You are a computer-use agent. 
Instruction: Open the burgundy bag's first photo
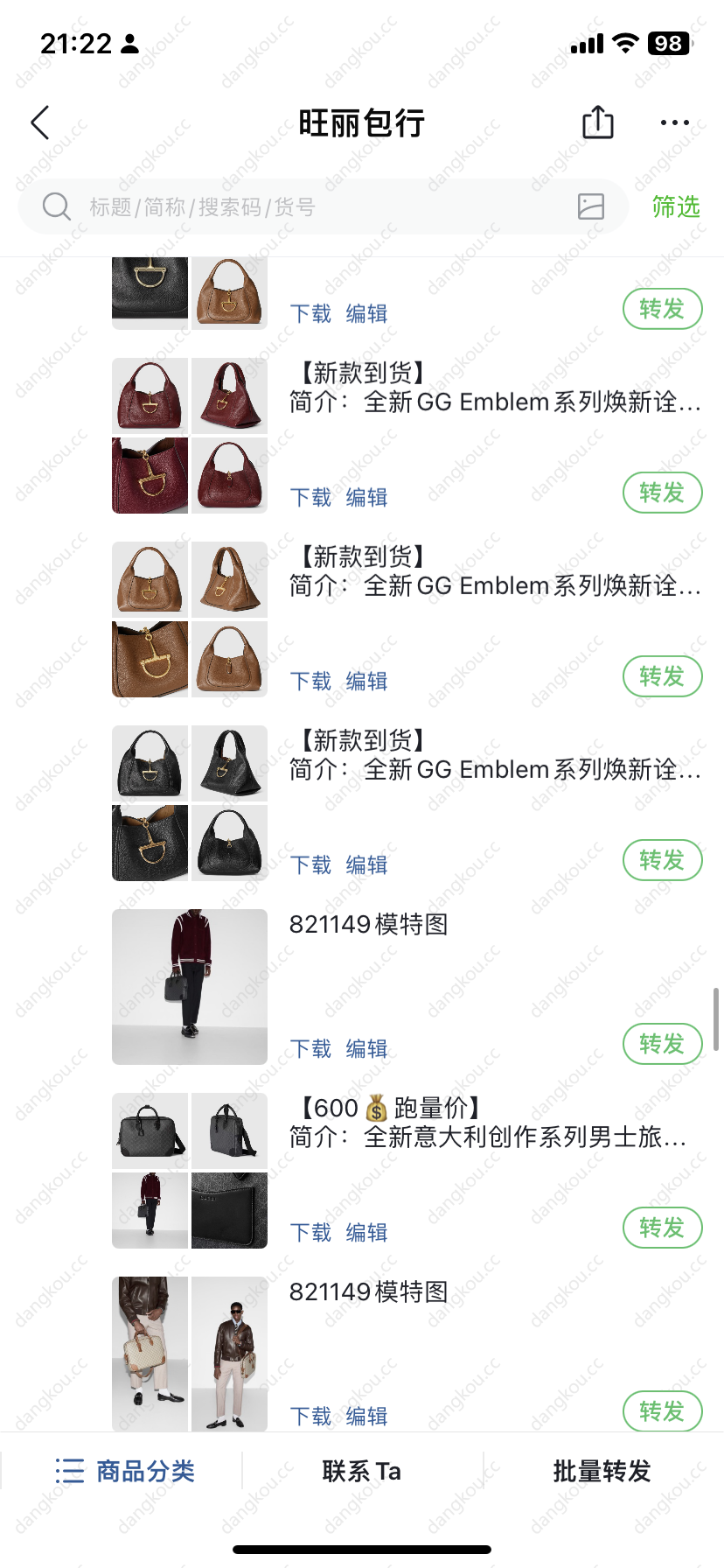pos(150,395)
